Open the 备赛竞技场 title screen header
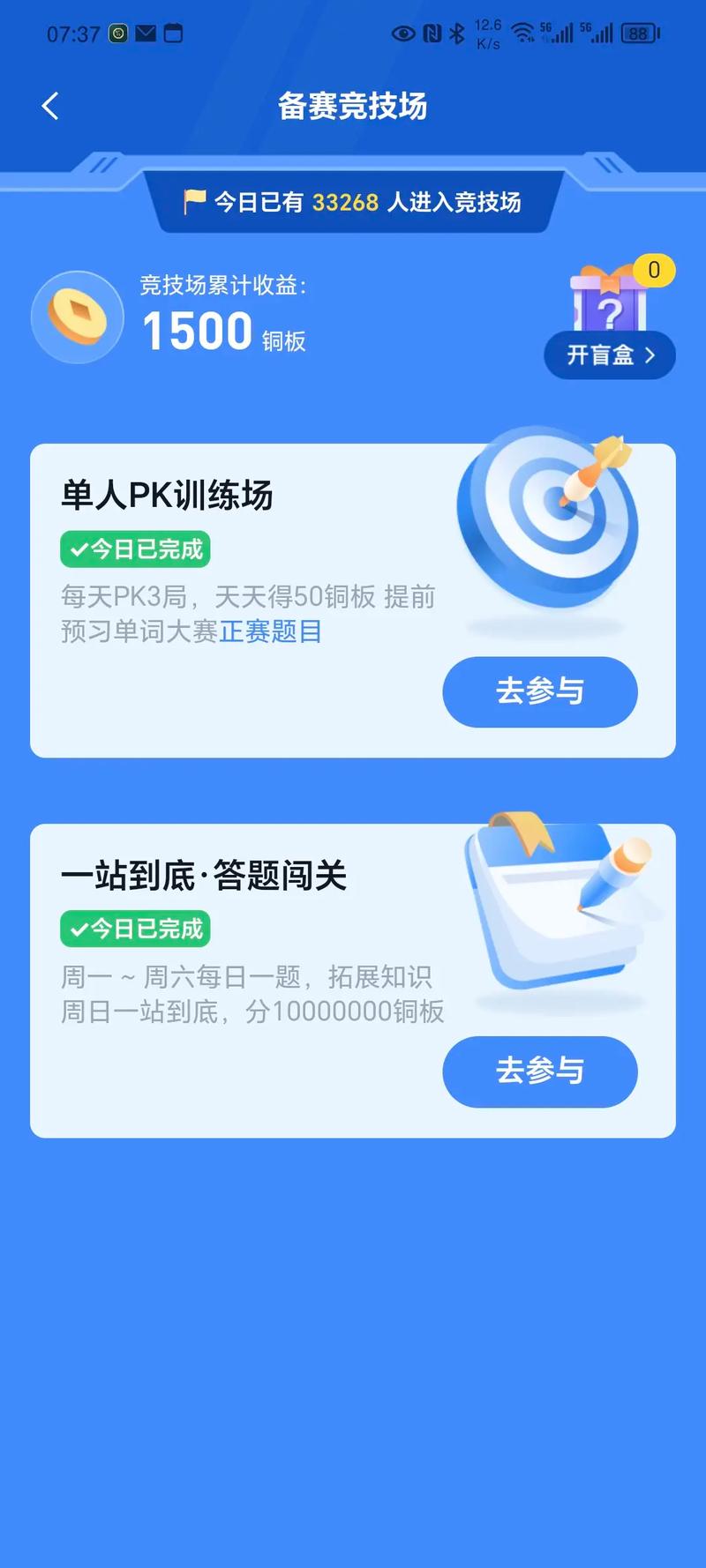706x1568 pixels. [x=353, y=107]
